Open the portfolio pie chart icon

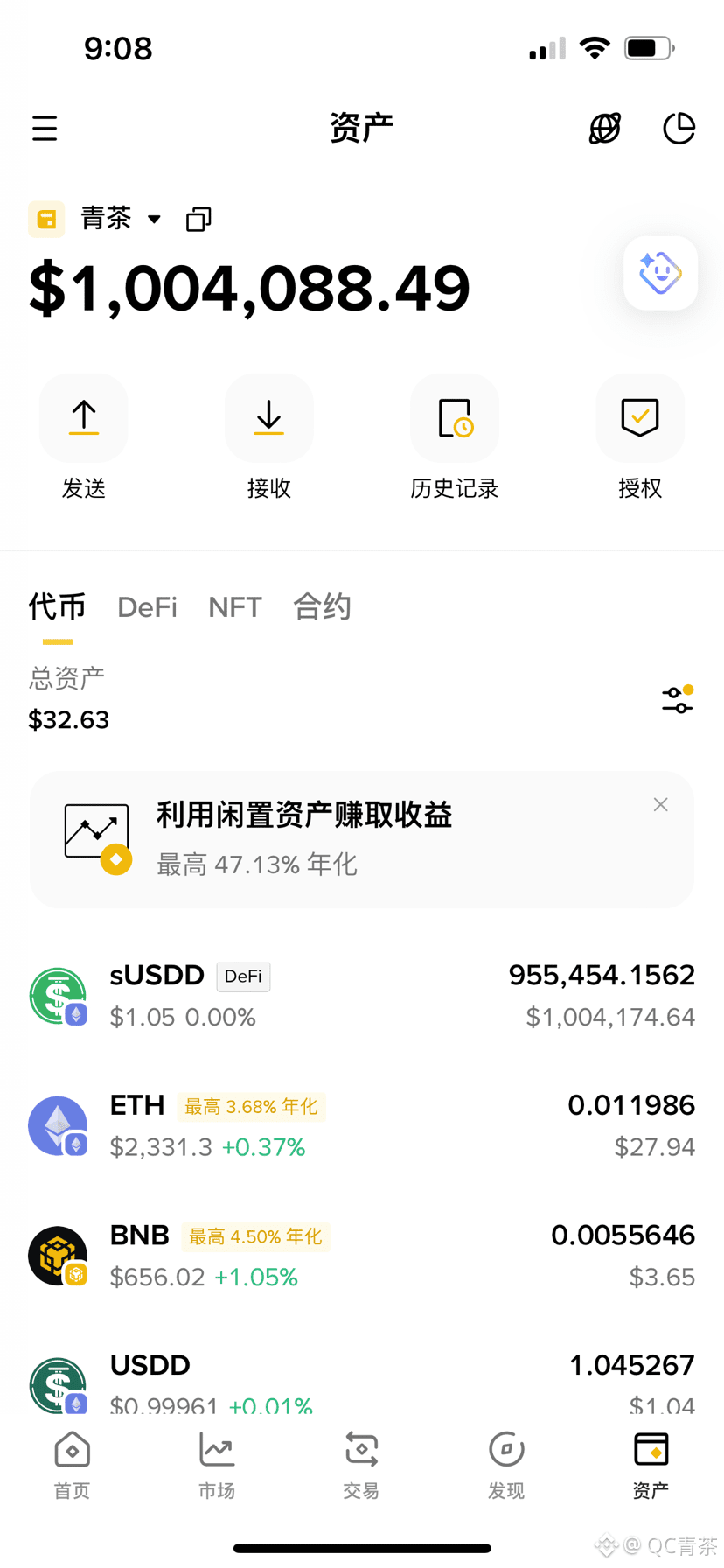(679, 129)
